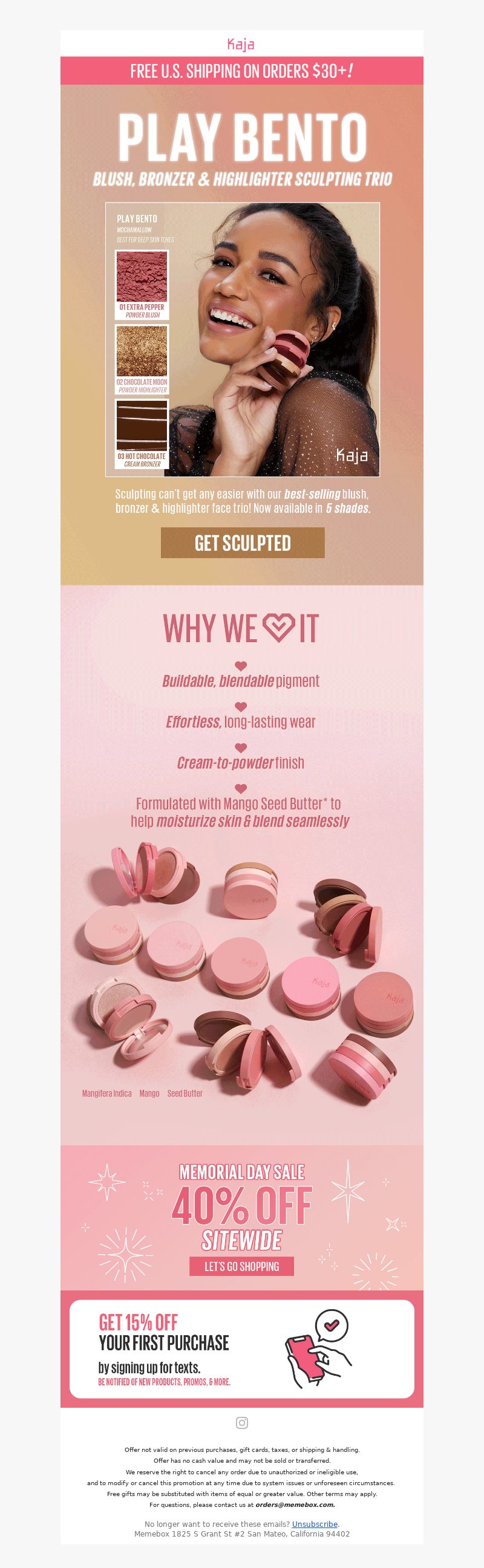Tap the Unsubscribe link
This screenshot has height=1568, width=484.
pyautogui.click(x=315, y=1524)
